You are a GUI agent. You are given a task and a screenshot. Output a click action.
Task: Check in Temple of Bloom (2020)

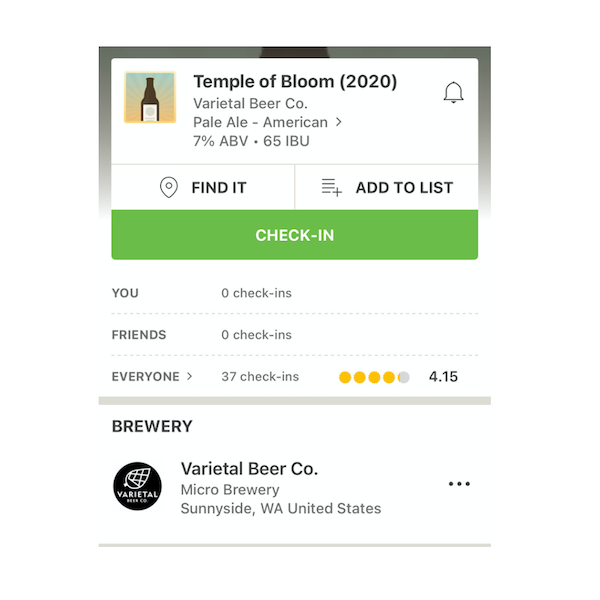294,236
